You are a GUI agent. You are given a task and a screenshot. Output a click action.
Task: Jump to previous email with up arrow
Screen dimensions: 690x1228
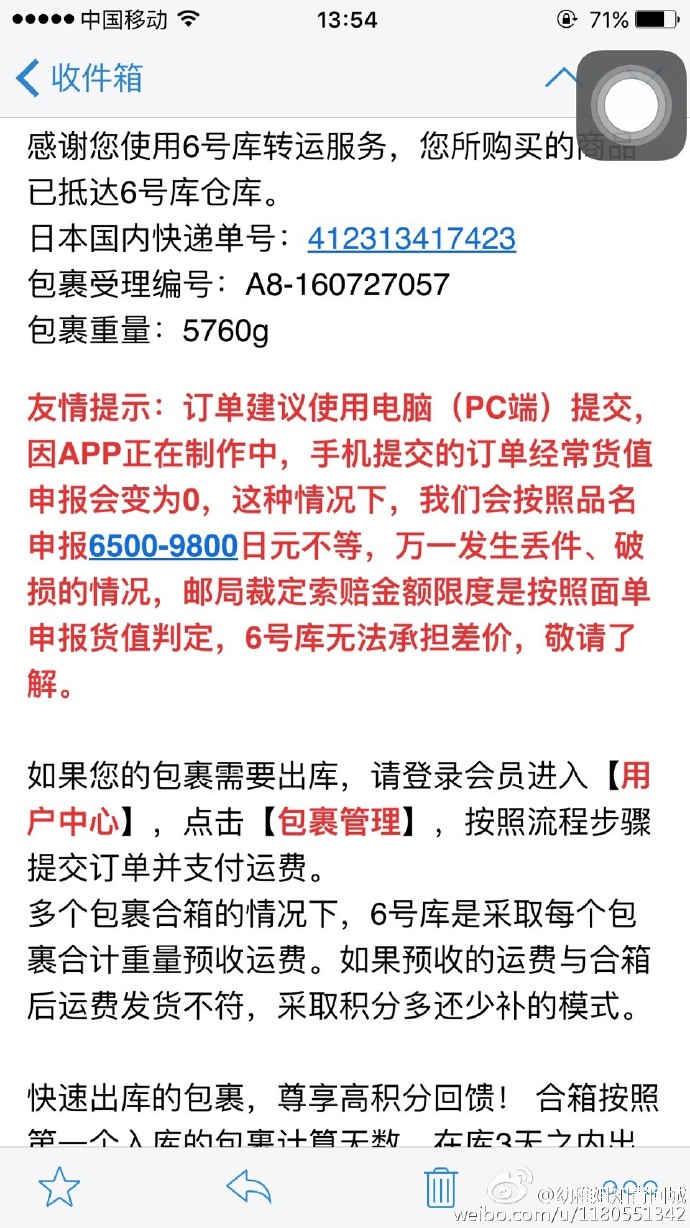561,78
